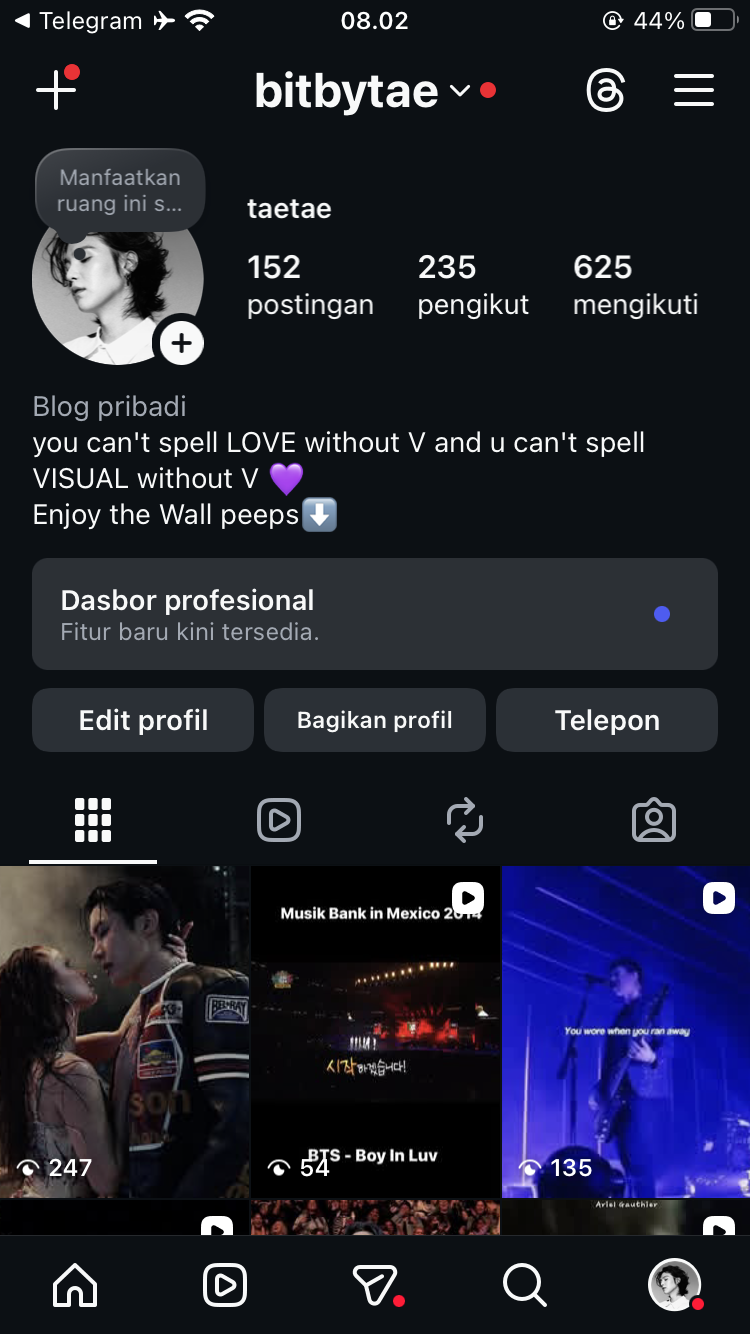Open the Musik Bank in Mexico video
Screen dimensions: 750x1334
(375, 1030)
